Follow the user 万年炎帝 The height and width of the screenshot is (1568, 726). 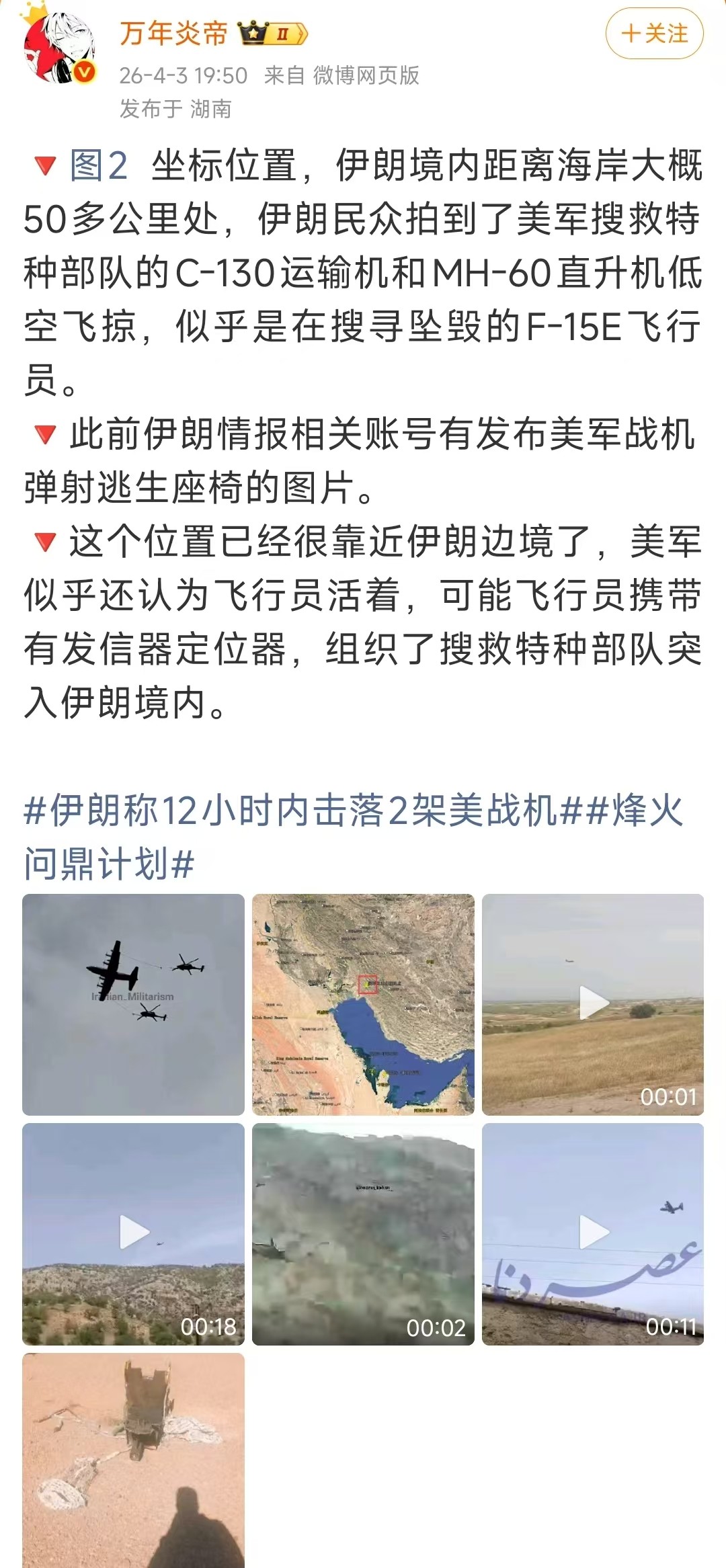point(654,34)
